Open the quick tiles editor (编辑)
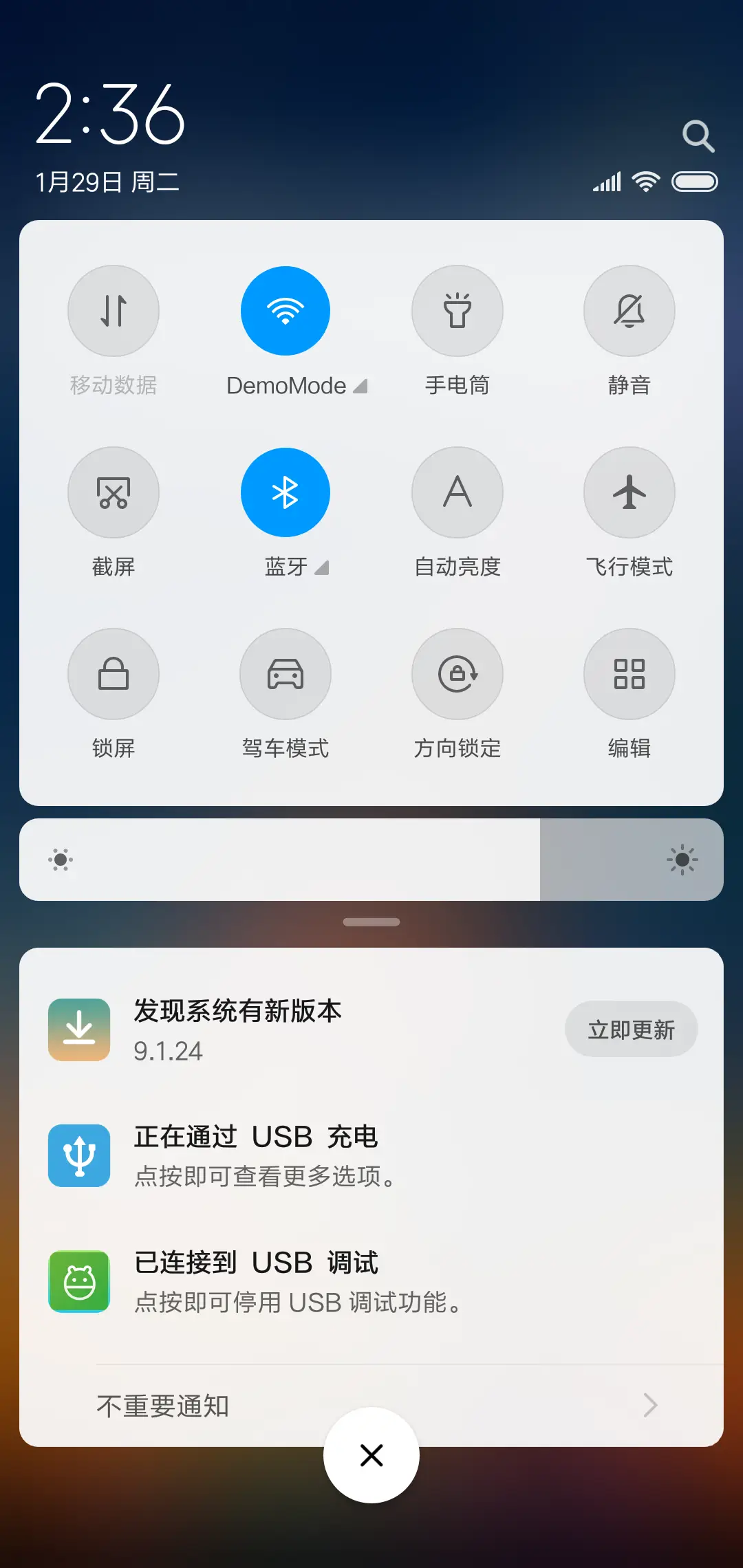This screenshot has height=1568, width=743. (x=629, y=674)
